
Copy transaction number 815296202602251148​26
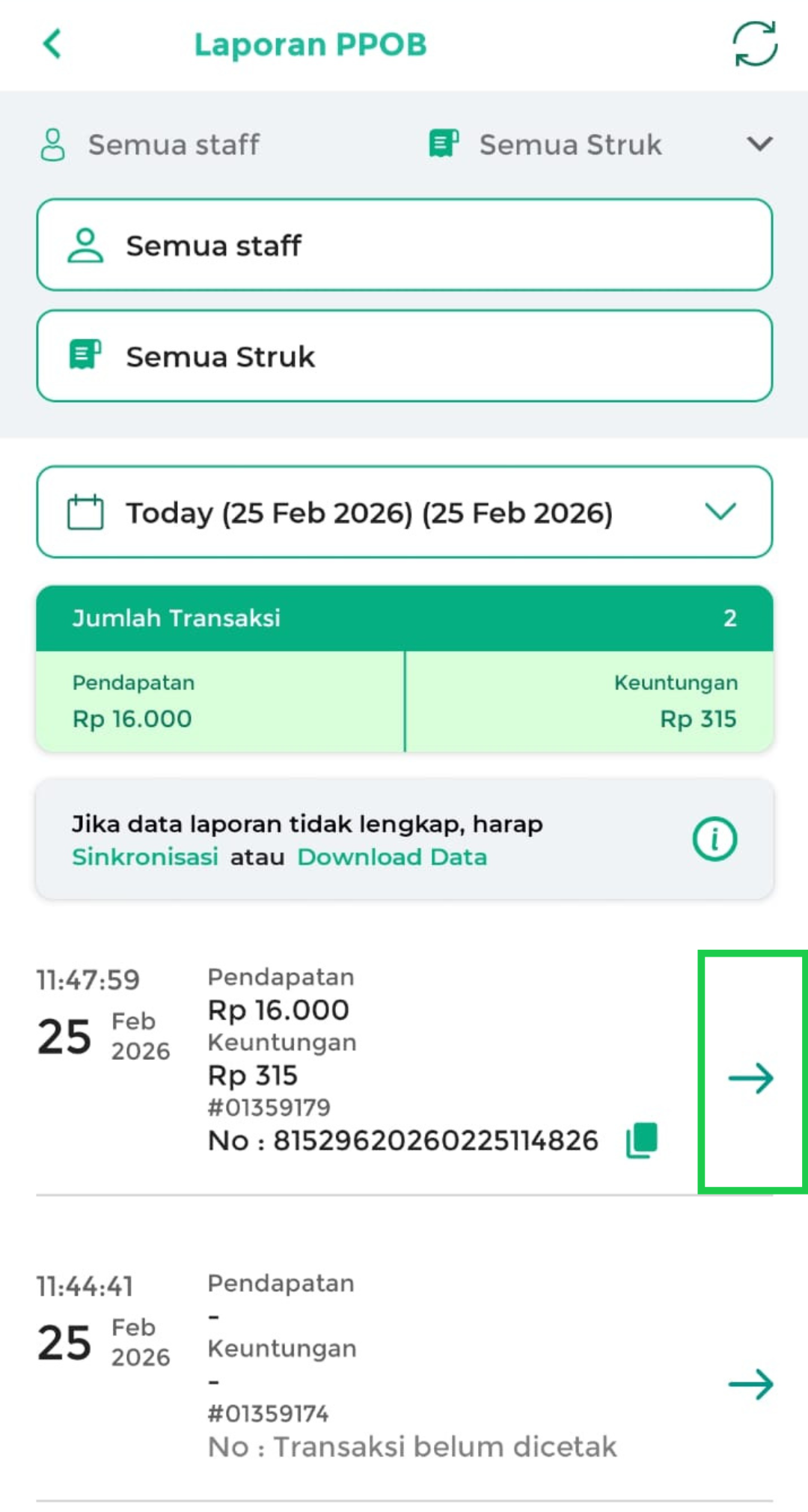point(642,1140)
